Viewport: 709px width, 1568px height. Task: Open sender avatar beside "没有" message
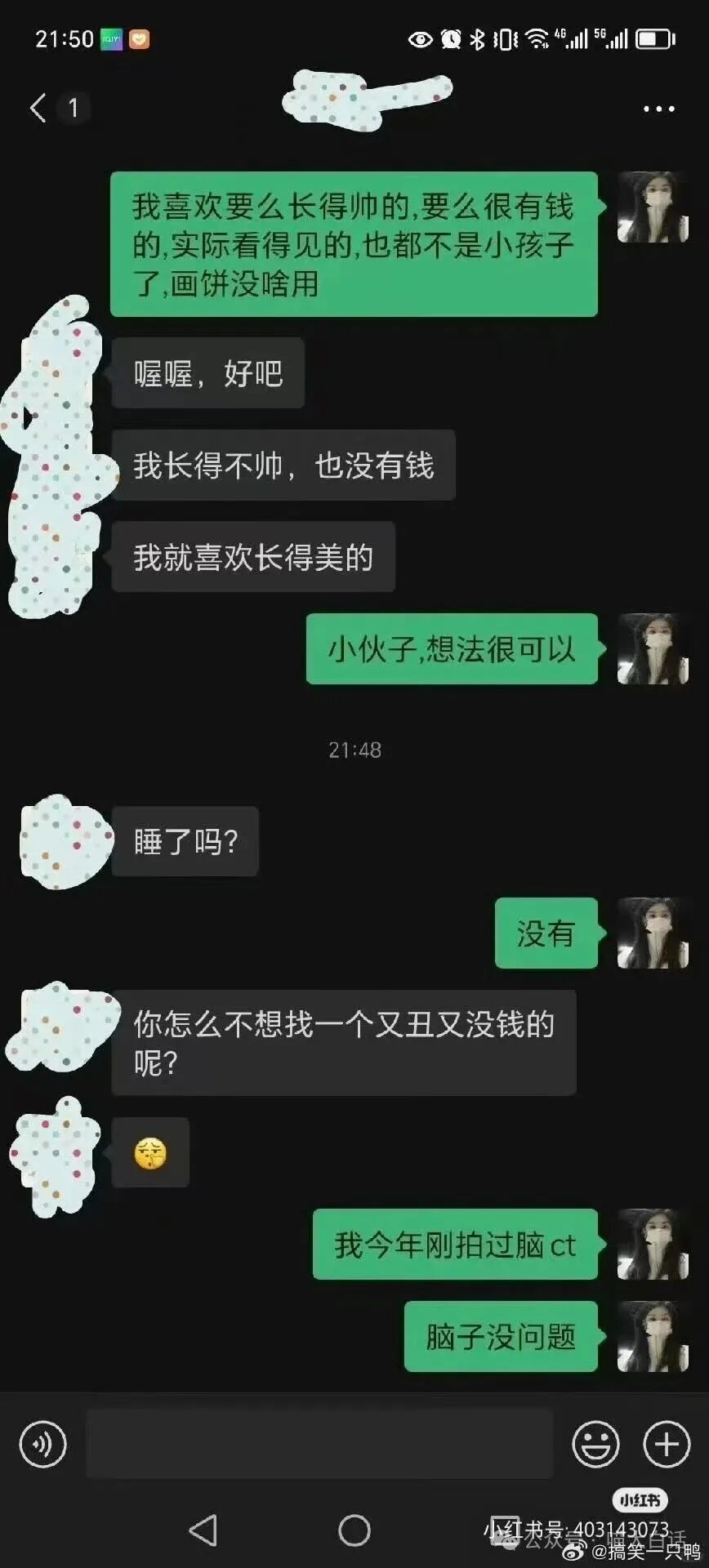[x=652, y=933]
